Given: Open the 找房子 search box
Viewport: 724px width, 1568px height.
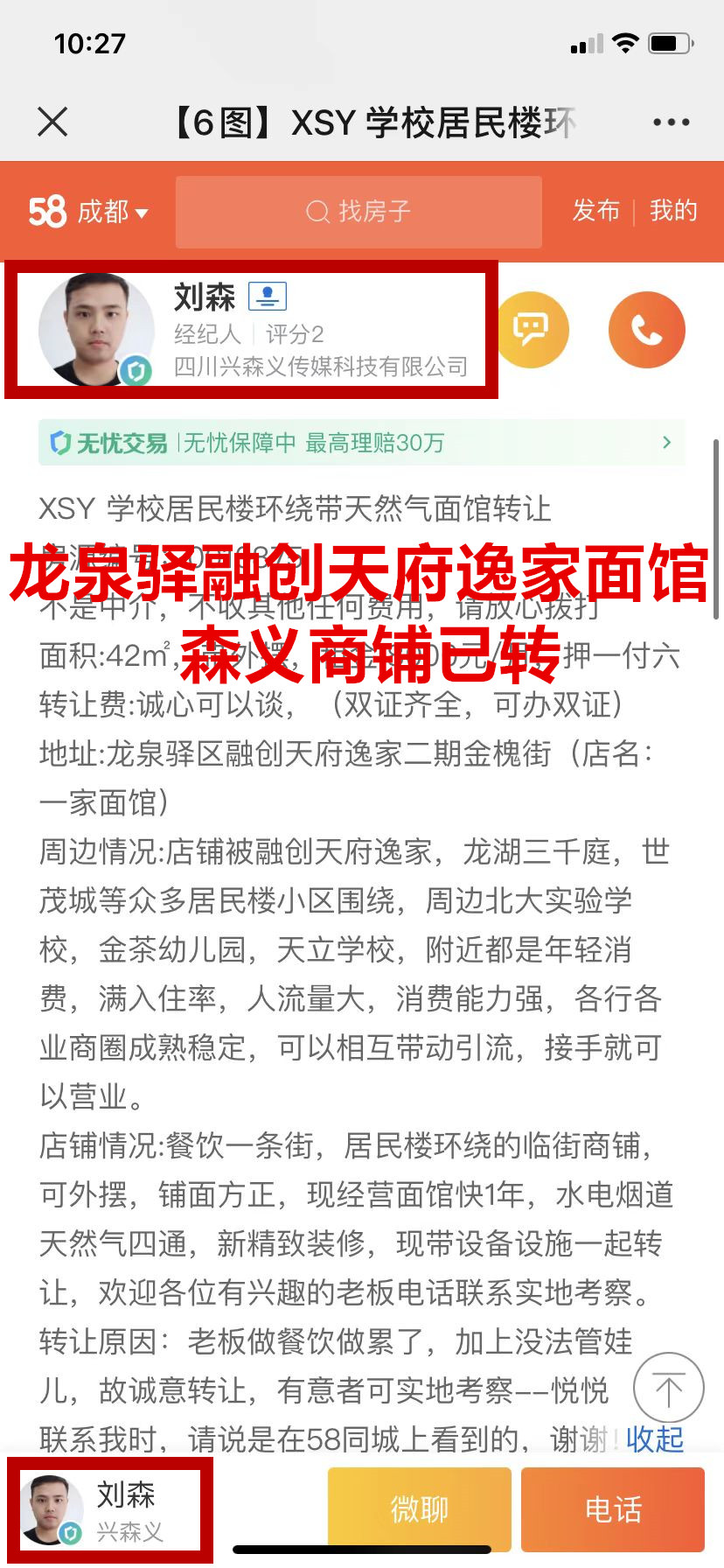Looking at the screenshot, I should pyautogui.click(x=359, y=212).
